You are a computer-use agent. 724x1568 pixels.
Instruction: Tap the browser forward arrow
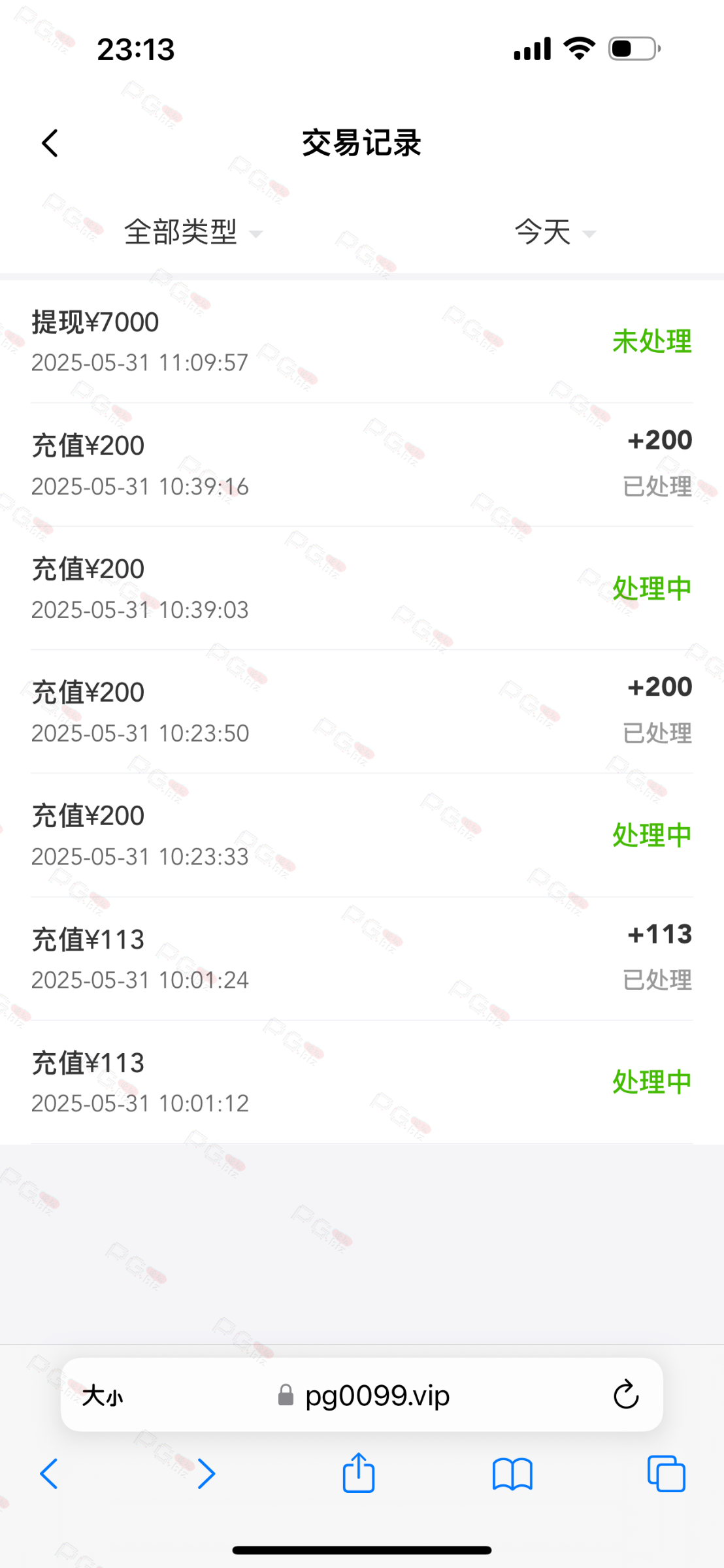tap(206, 1473)
